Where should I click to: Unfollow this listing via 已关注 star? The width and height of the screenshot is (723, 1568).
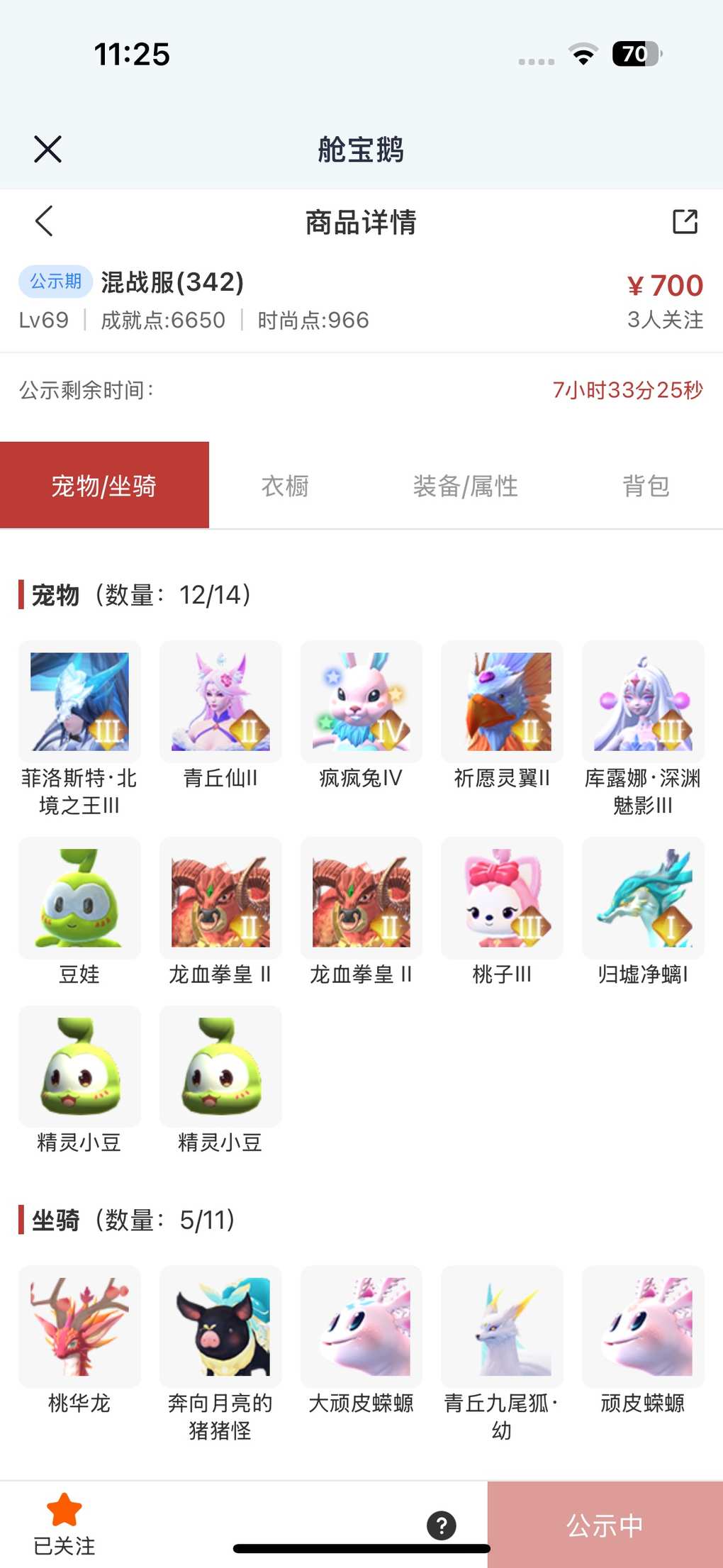64,1523
